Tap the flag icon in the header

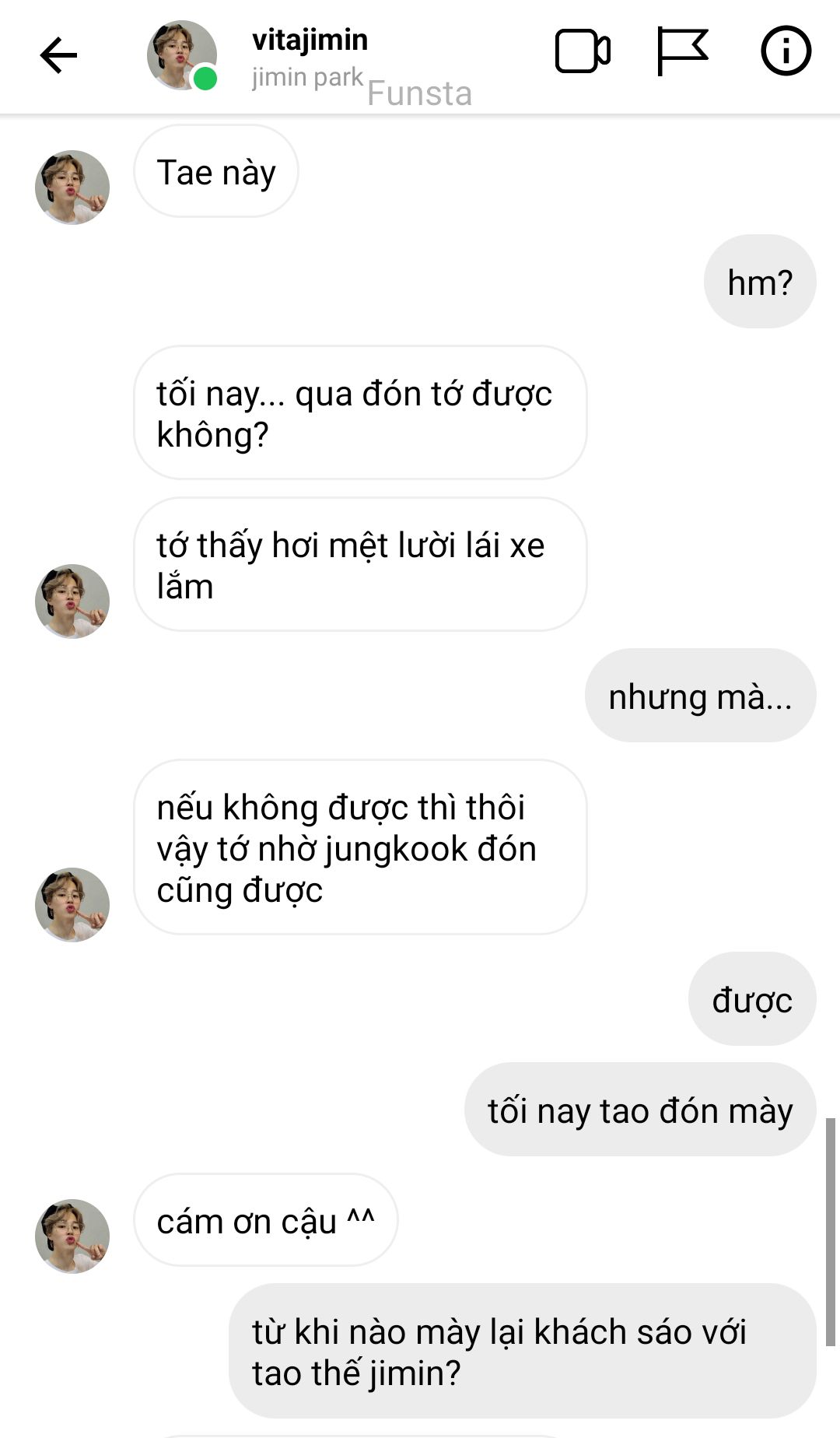coord(682,52)
